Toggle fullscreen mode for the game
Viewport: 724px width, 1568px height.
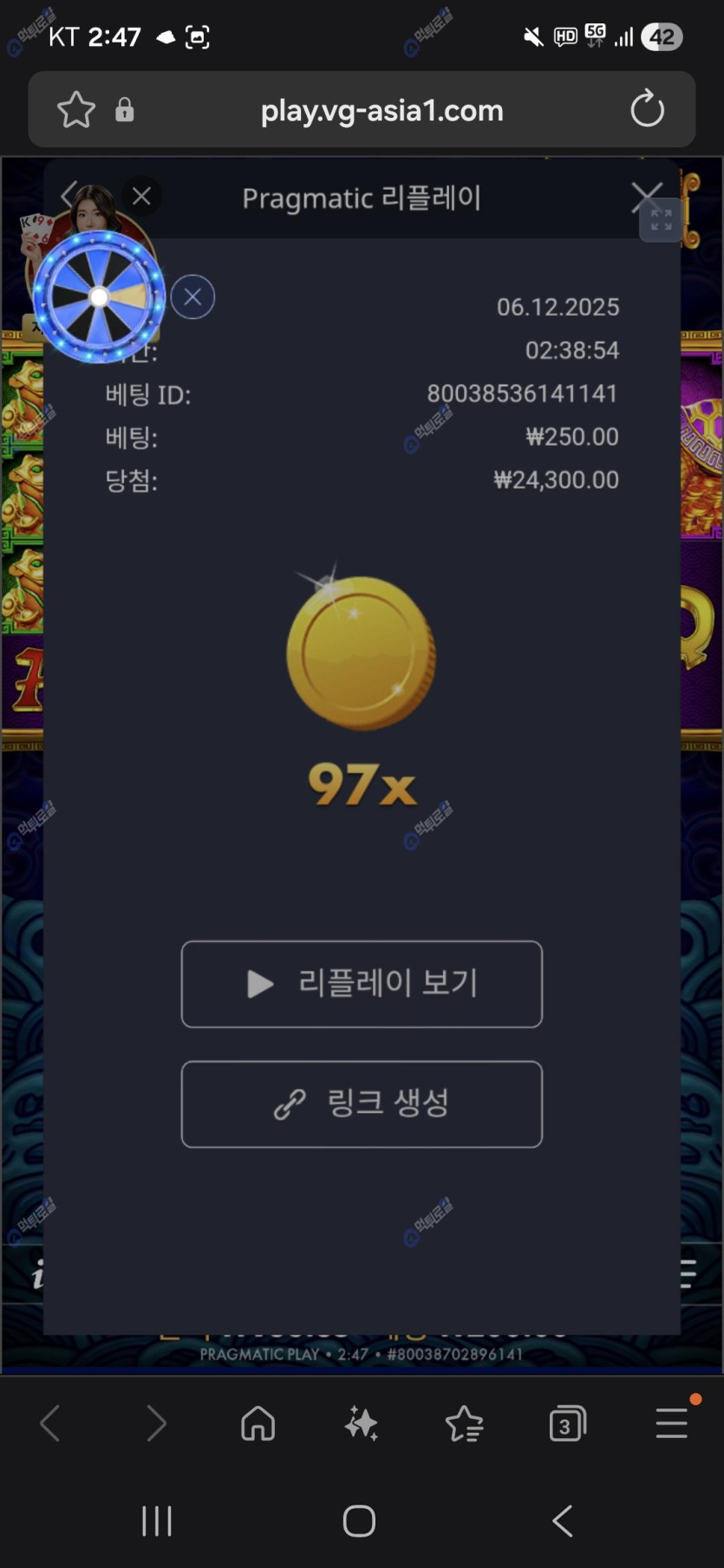pos(662,221)
